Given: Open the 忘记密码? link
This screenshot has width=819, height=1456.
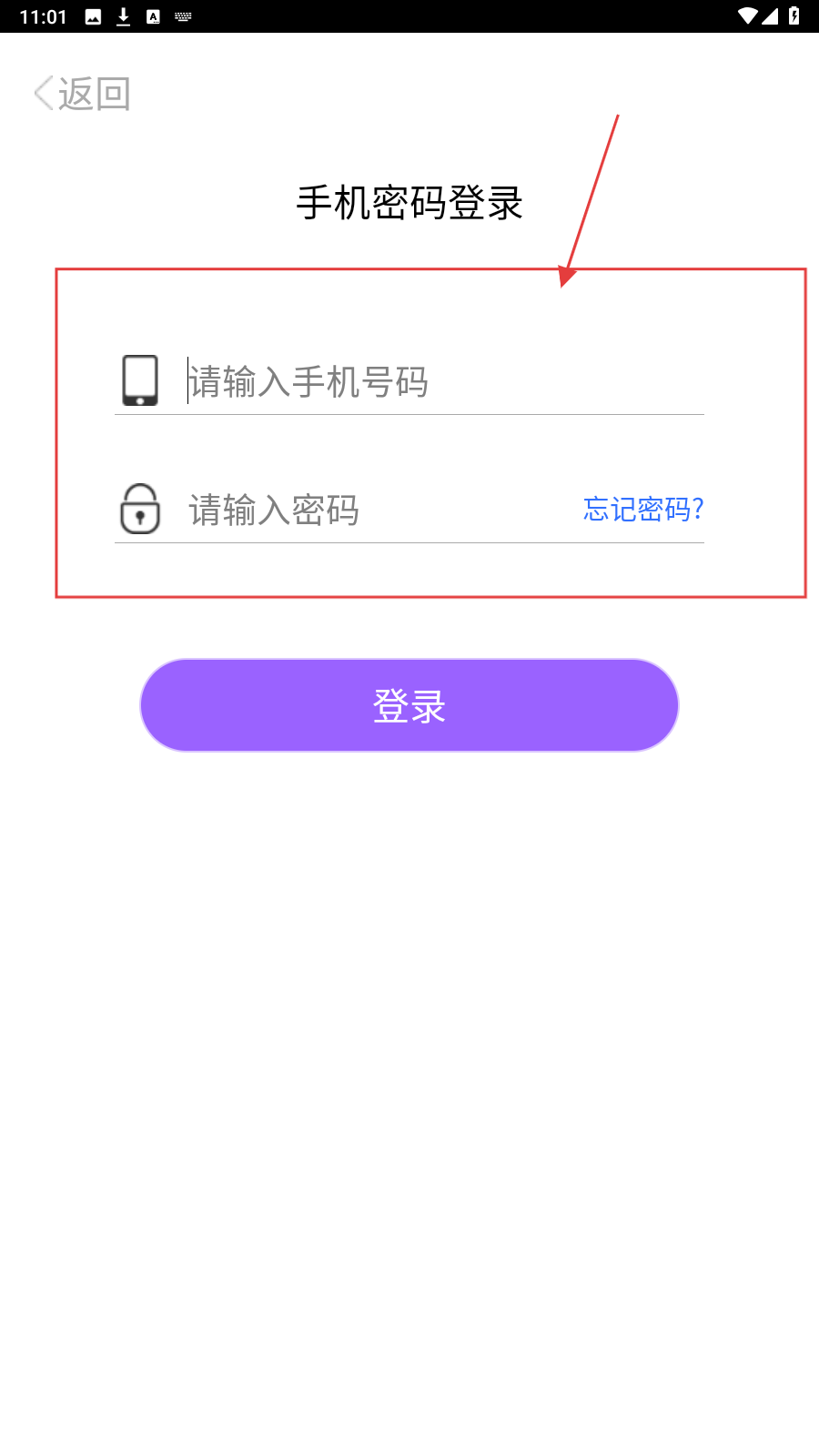Looking at the screenshot, I should point(643,510).
